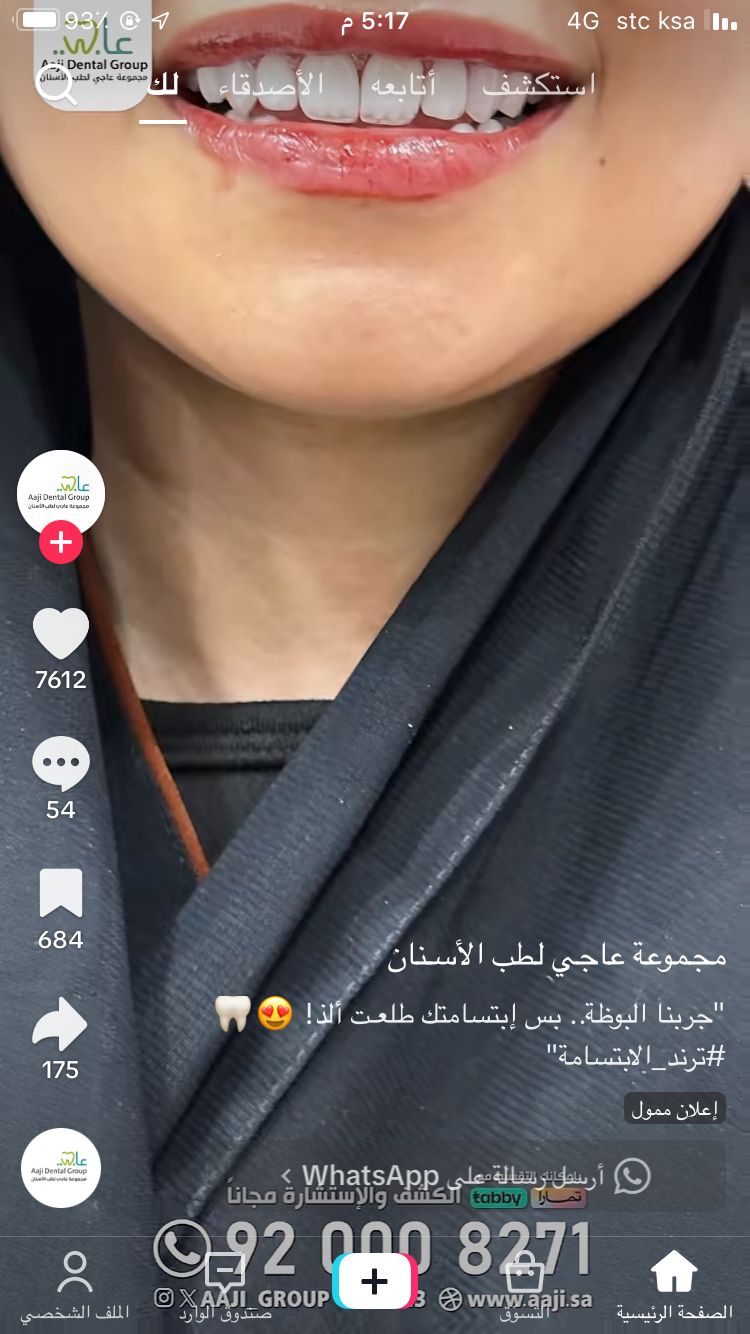Open the comments on this video
Viewport: 750px width, 1334px height.
click(61, 764)
